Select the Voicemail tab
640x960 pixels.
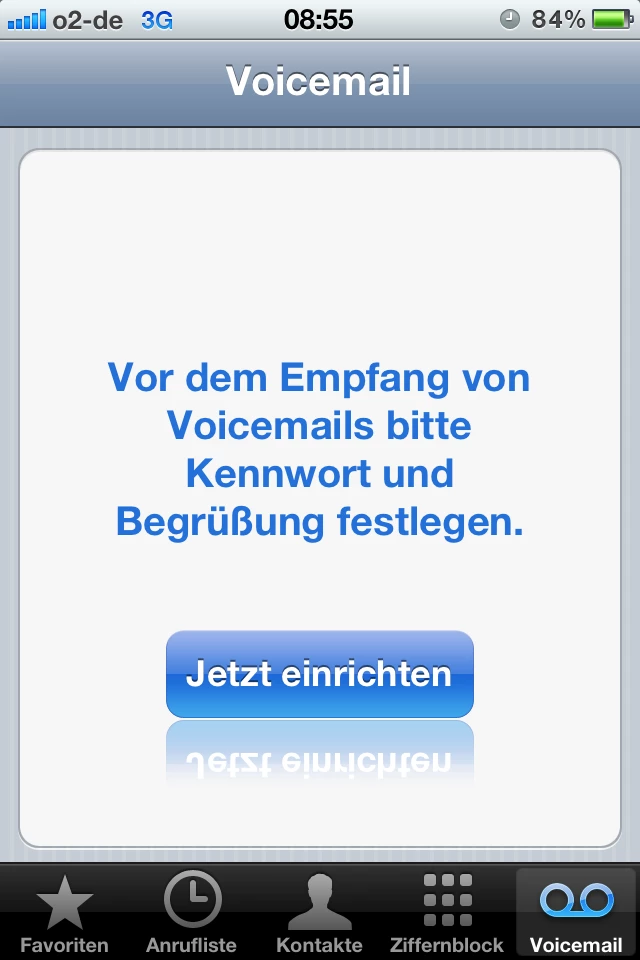point(576,912)
